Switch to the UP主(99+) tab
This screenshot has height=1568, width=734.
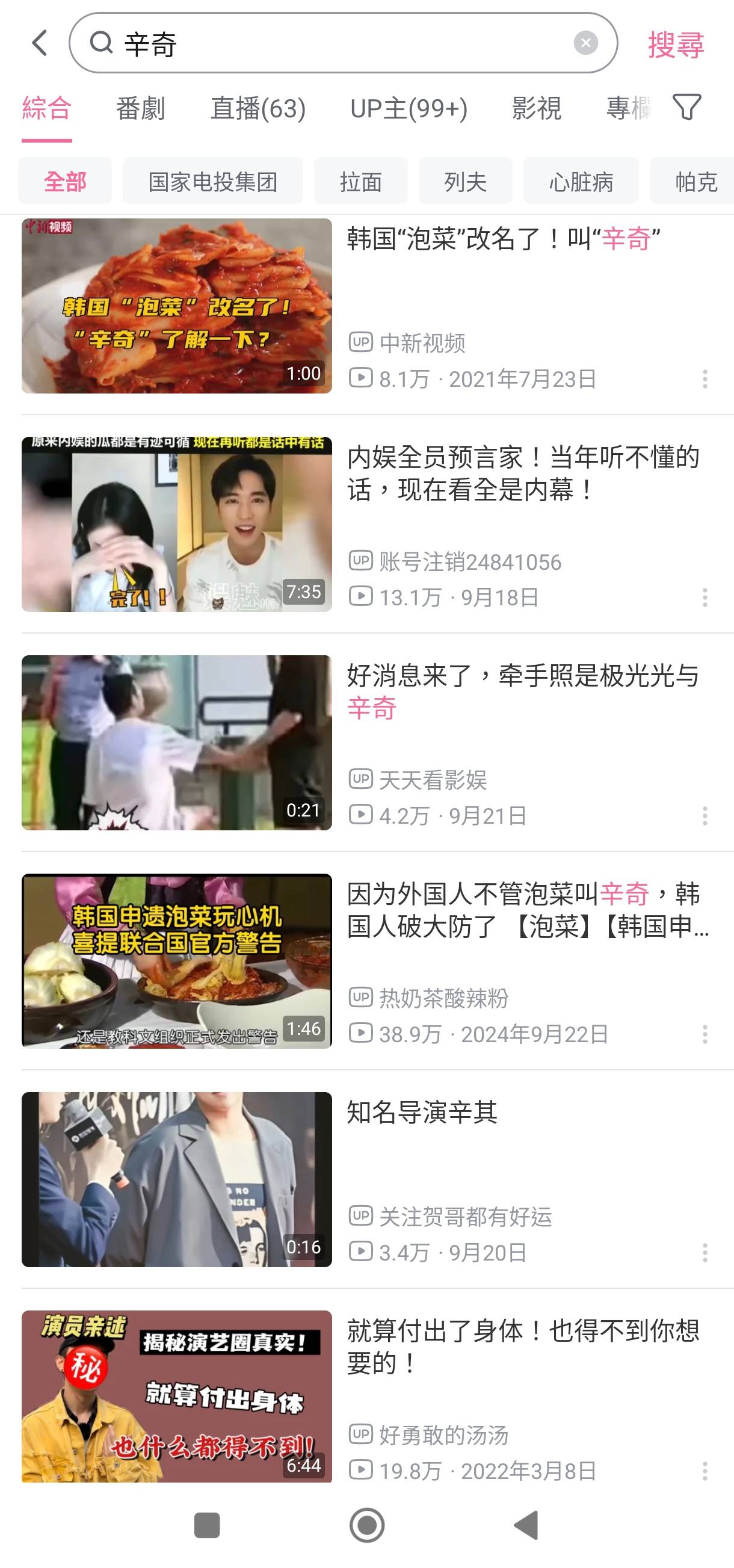coord(409,109)
